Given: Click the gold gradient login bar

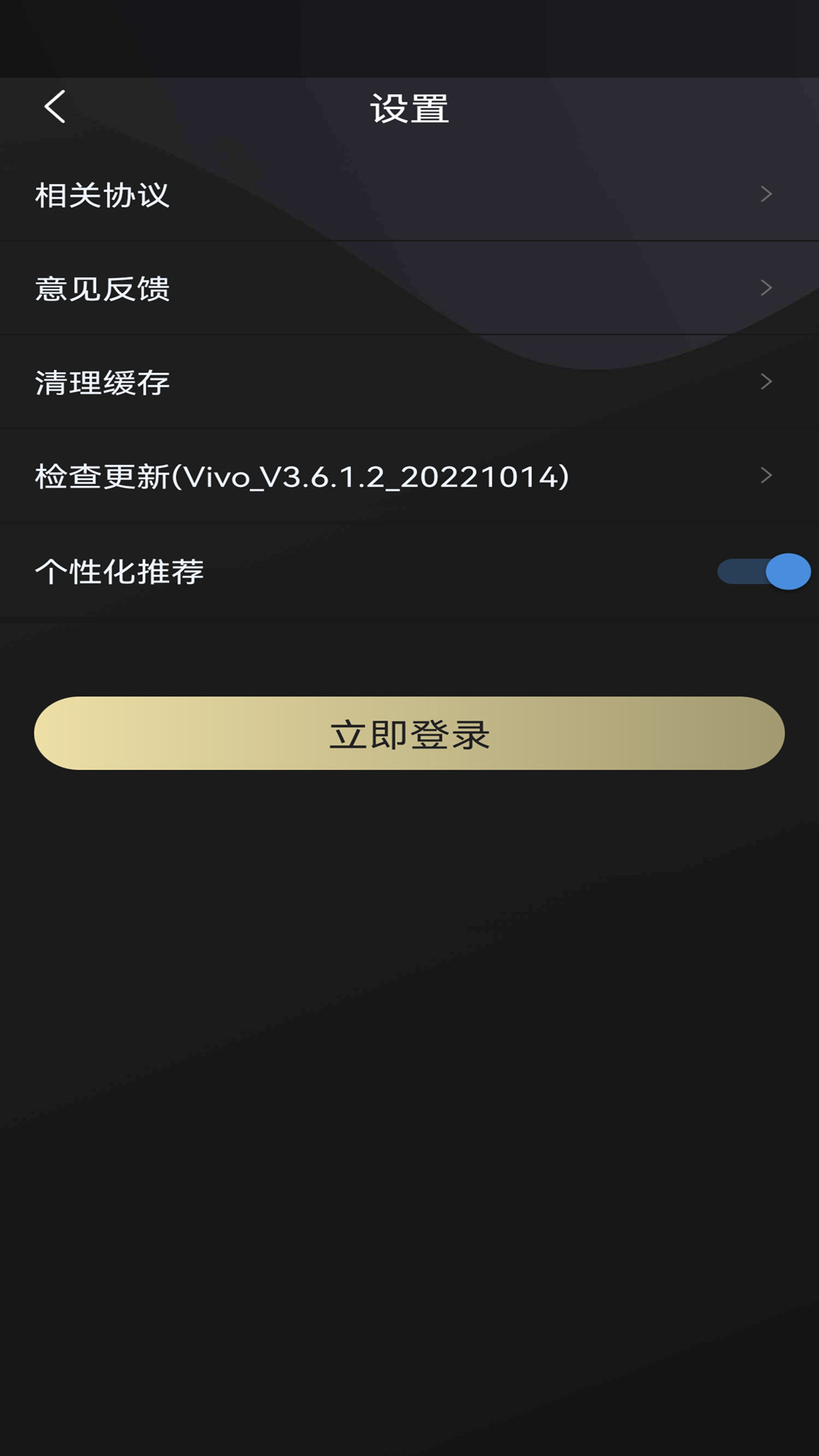Looking at the screenshot, I should pyautogui.click(x=409, y=732).
